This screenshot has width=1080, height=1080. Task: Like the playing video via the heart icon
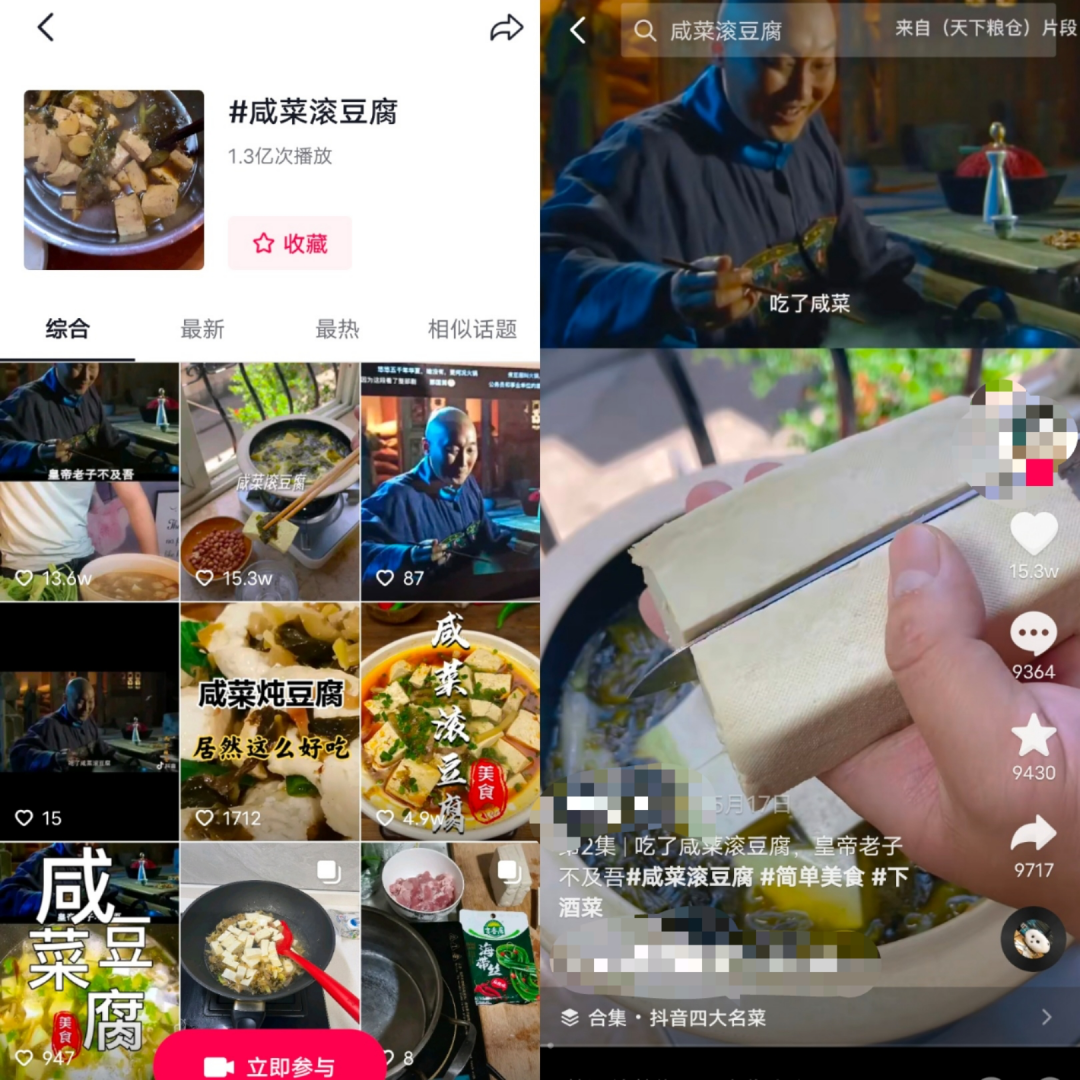(x=1033, y=534)
